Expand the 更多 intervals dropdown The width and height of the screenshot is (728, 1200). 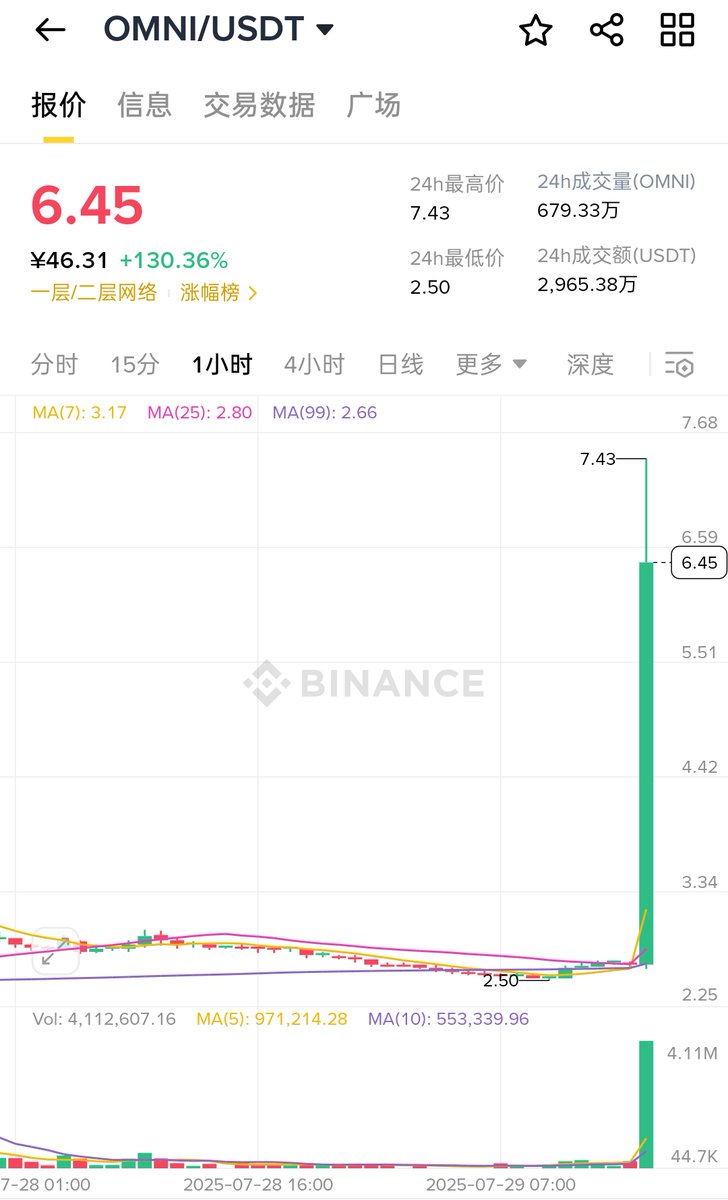click(491, 365)
